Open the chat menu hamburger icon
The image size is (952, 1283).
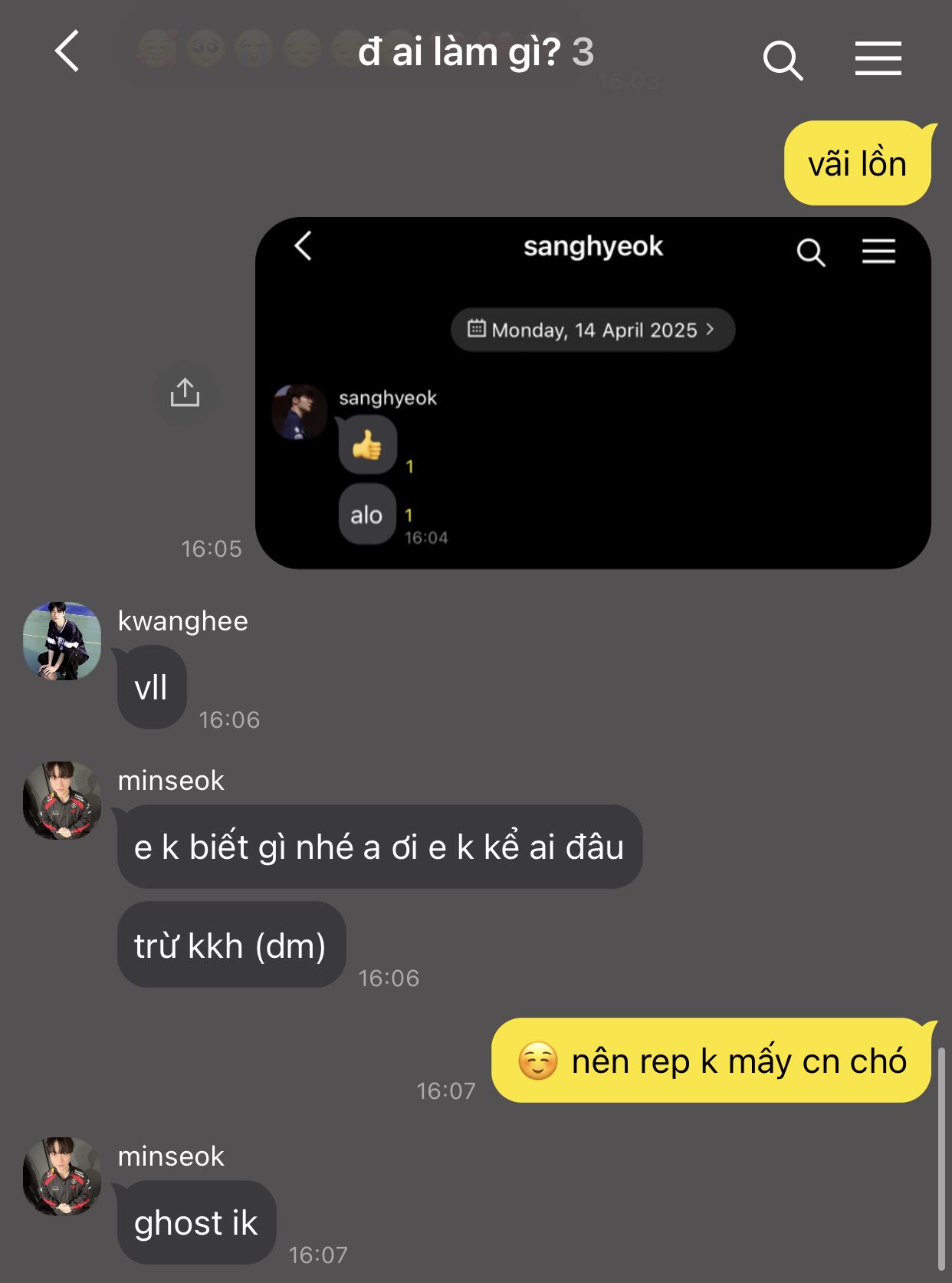coord(878,59)
